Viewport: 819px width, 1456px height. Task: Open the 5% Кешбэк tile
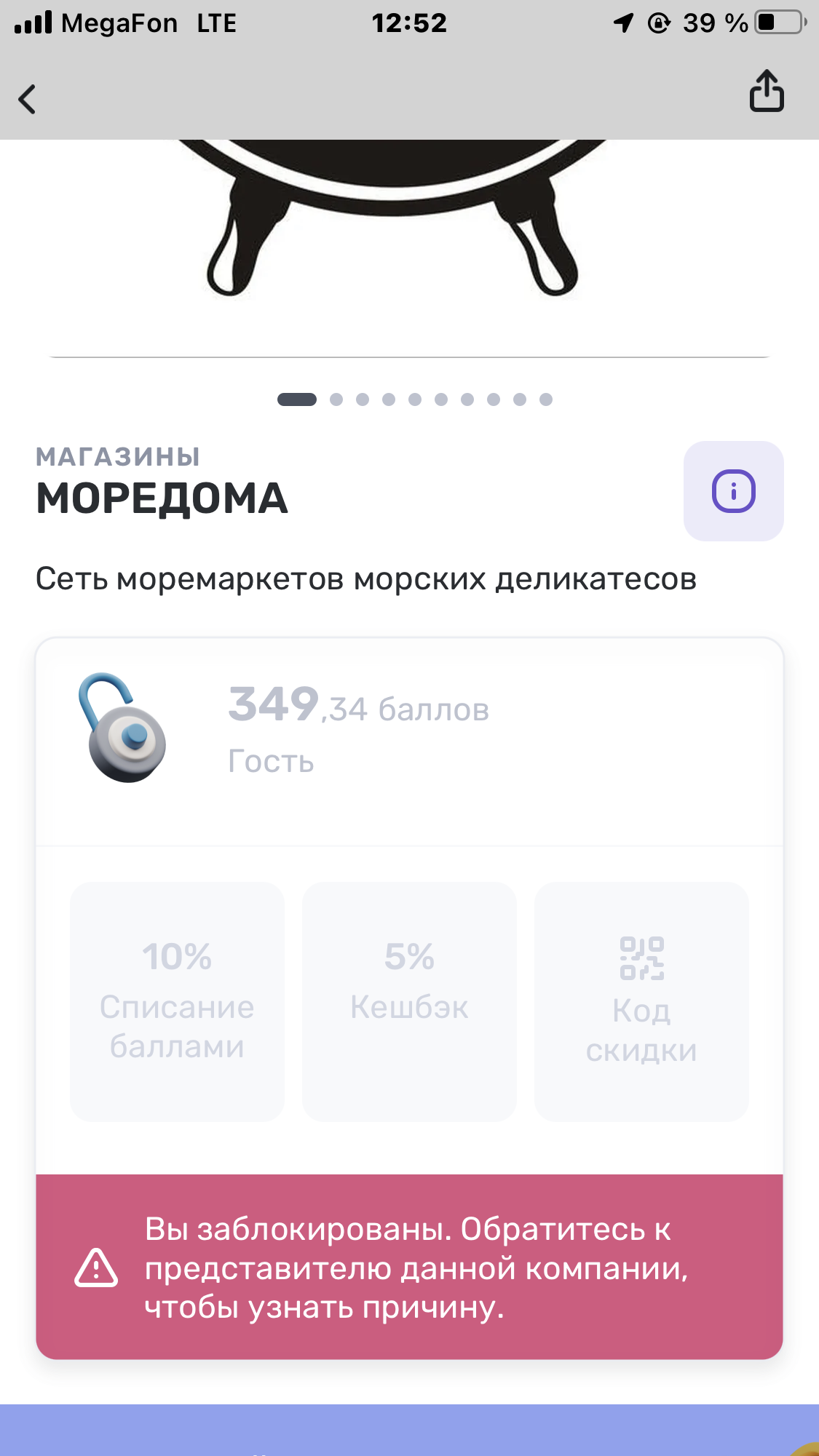pos(409,1001)
